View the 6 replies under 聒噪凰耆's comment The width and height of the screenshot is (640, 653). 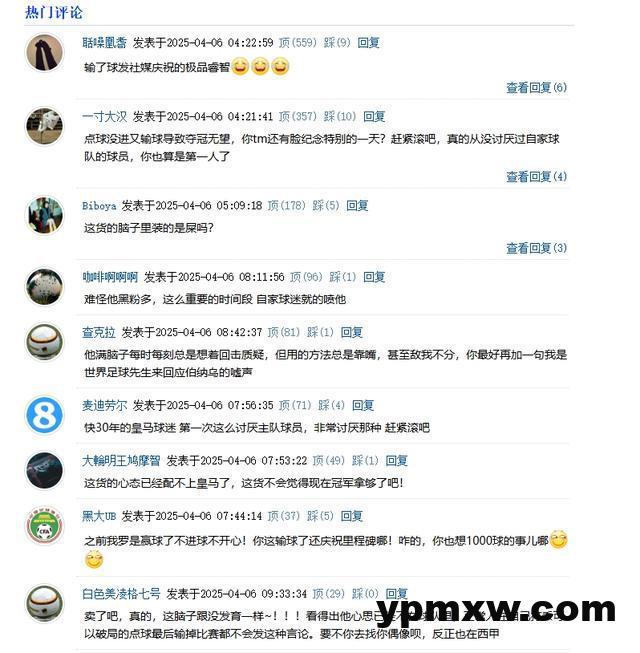coord(536,88)
